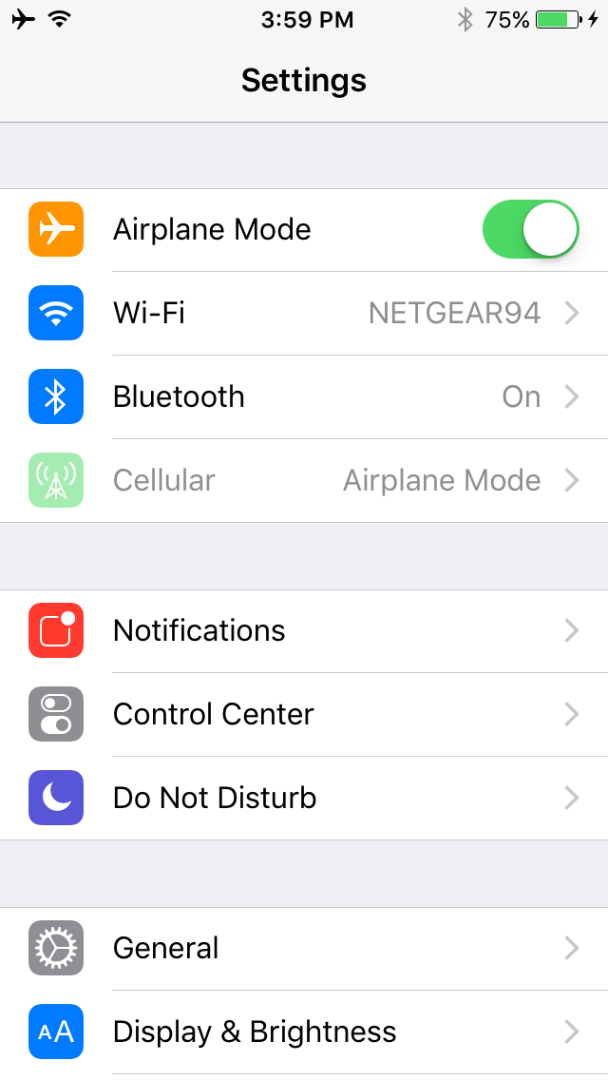608x1080 pixels.
Task: Turn off the Airplane Mode switch
Action: click(x=530, y=229)
